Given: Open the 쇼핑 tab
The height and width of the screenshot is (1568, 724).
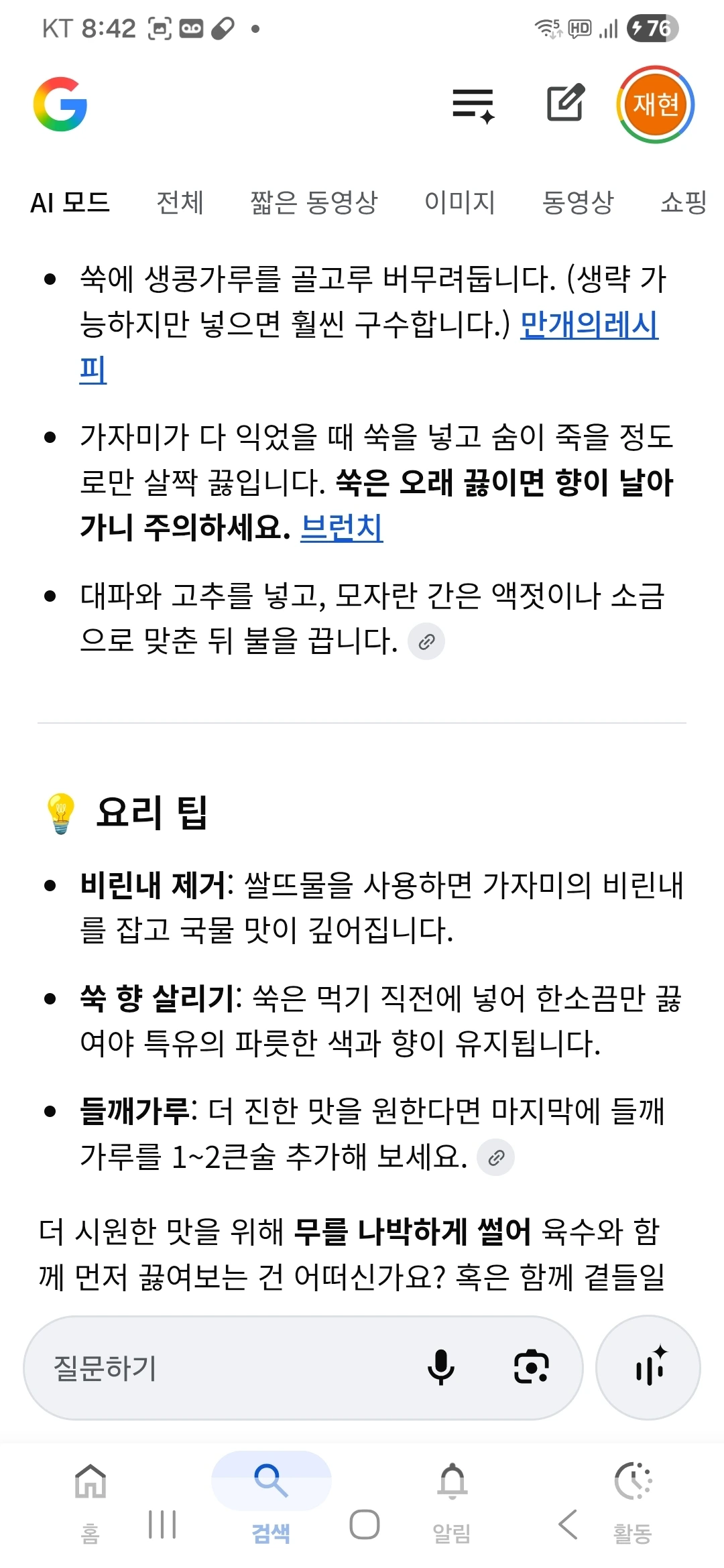Looking at the screenshot, I should (684, 202).
